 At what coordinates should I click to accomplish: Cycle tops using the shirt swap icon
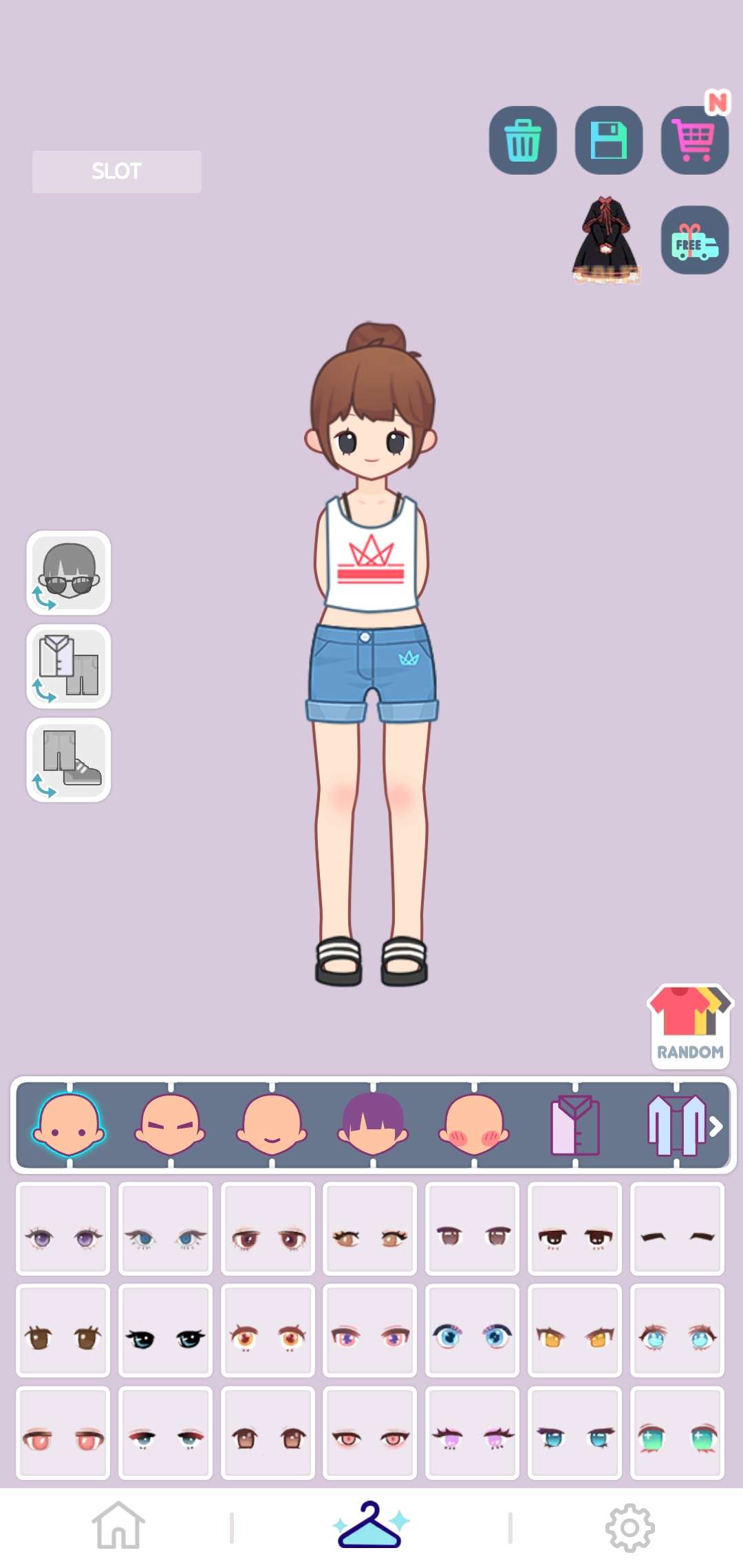(x=68, y=666)
